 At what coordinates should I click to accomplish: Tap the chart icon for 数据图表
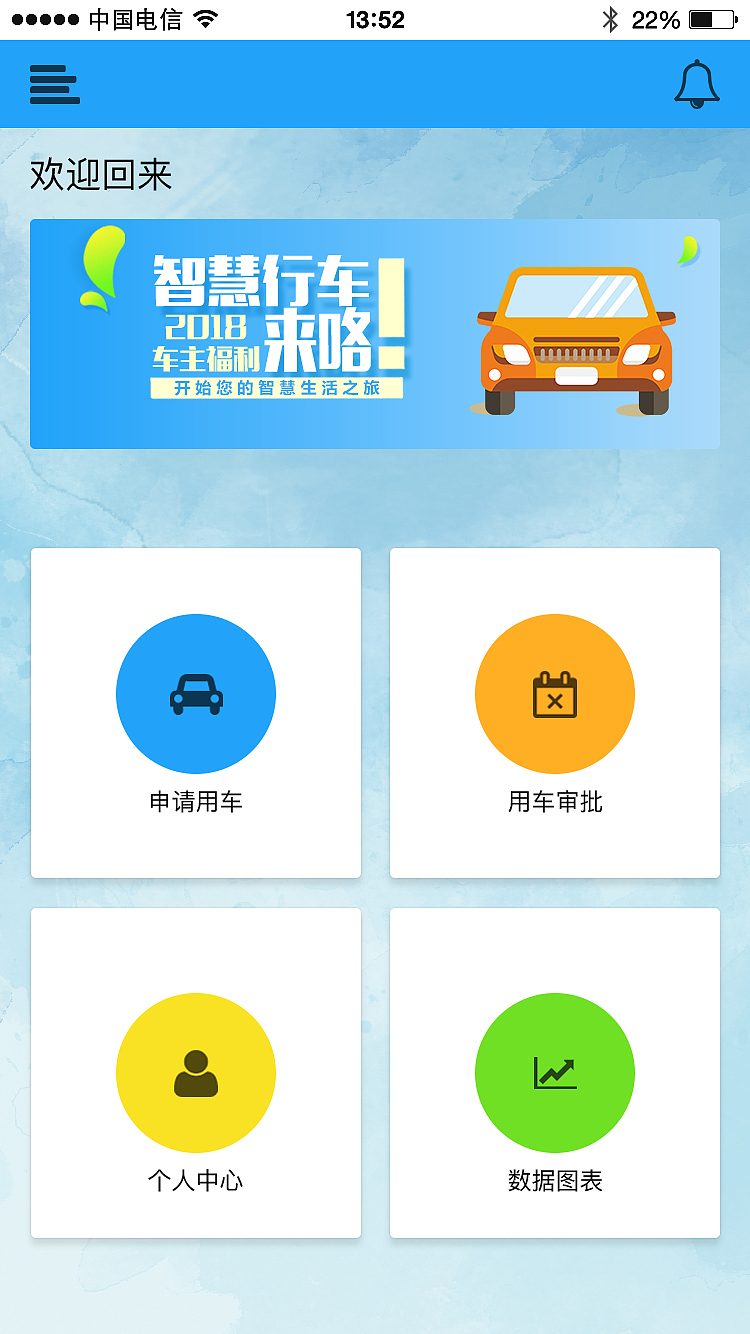click(x=555, y=1071)
